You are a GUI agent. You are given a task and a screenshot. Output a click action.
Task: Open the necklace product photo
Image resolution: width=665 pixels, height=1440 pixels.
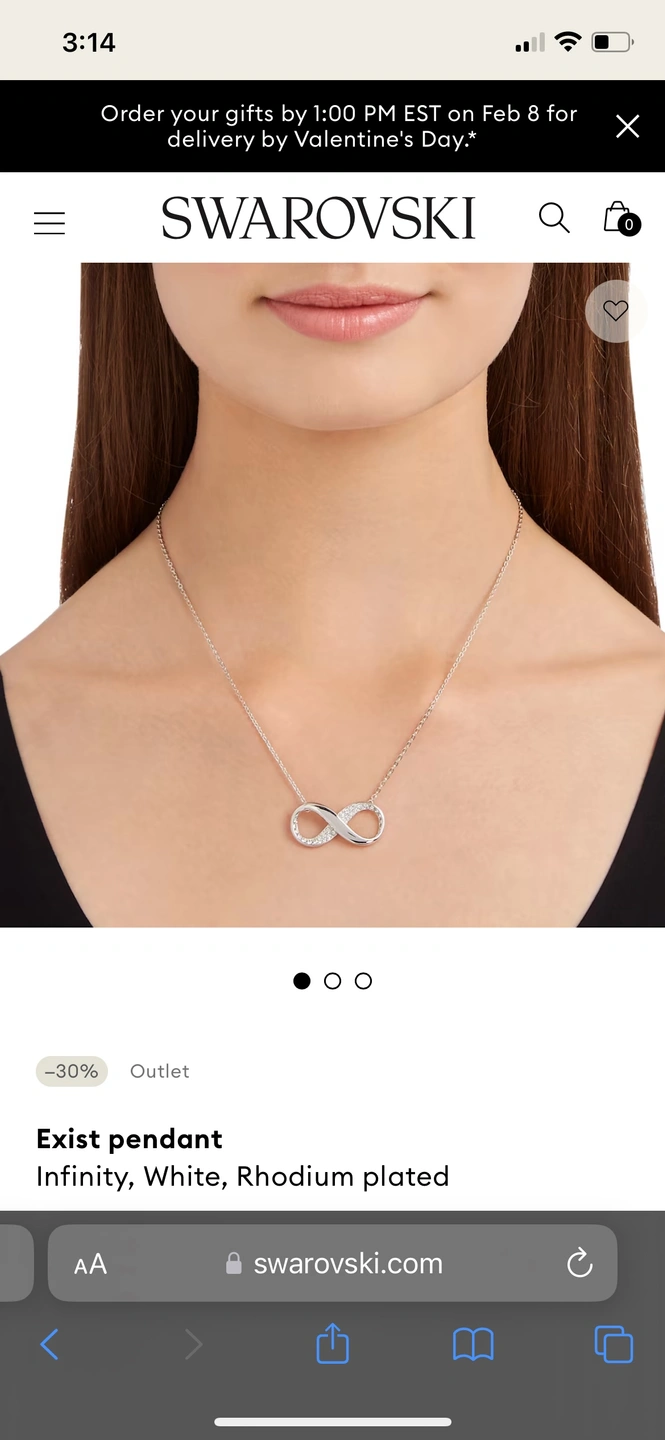[x=332, y=600]
